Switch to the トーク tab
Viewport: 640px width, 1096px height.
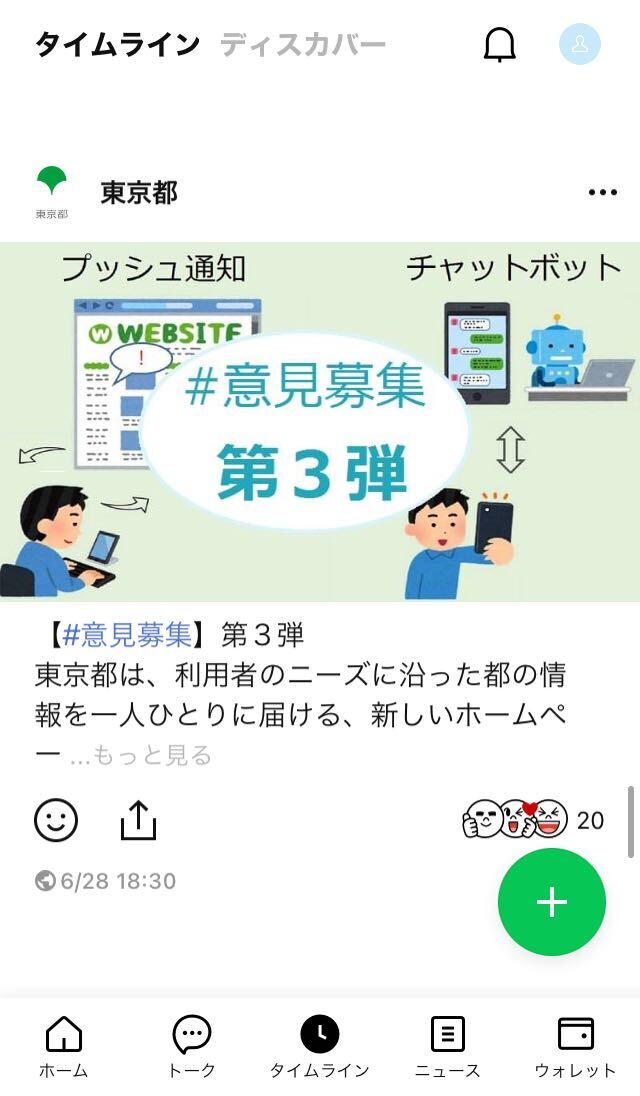[191, 1046]
